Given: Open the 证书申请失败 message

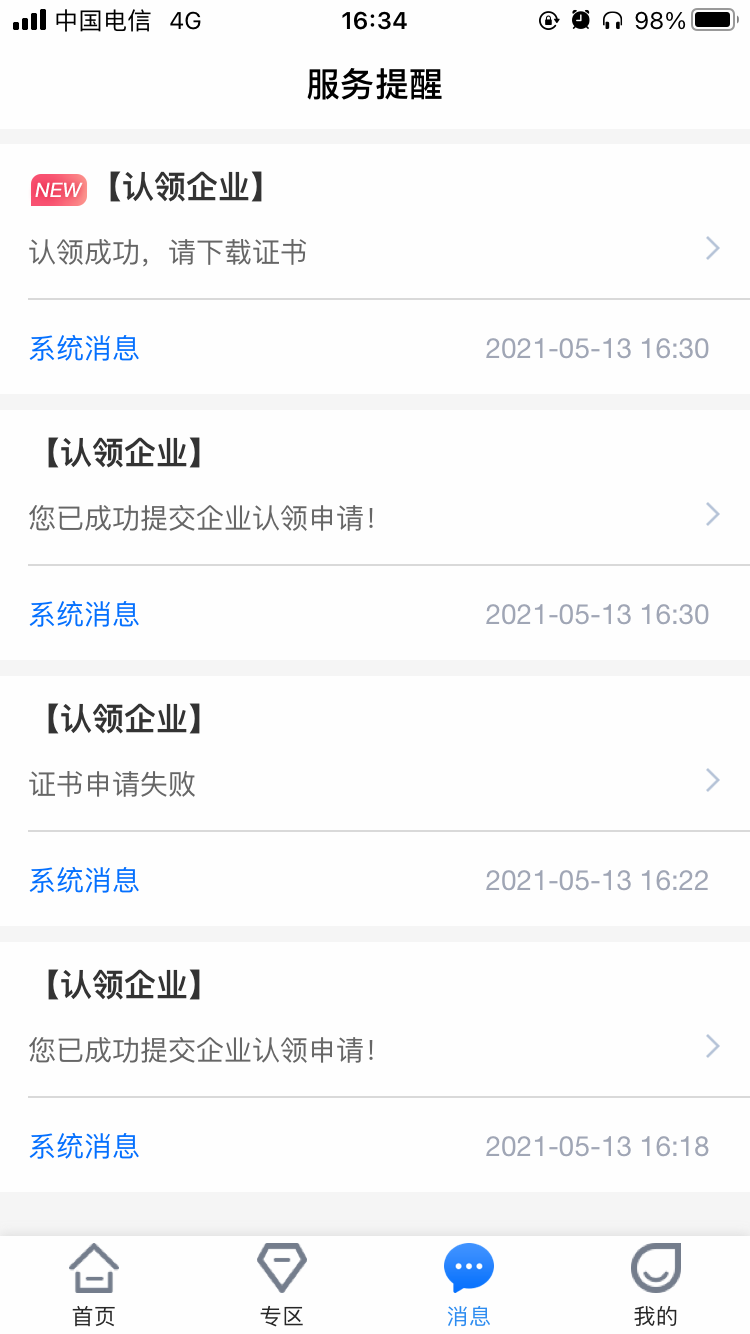Looking at the screenshot, I should click(375, 801).
